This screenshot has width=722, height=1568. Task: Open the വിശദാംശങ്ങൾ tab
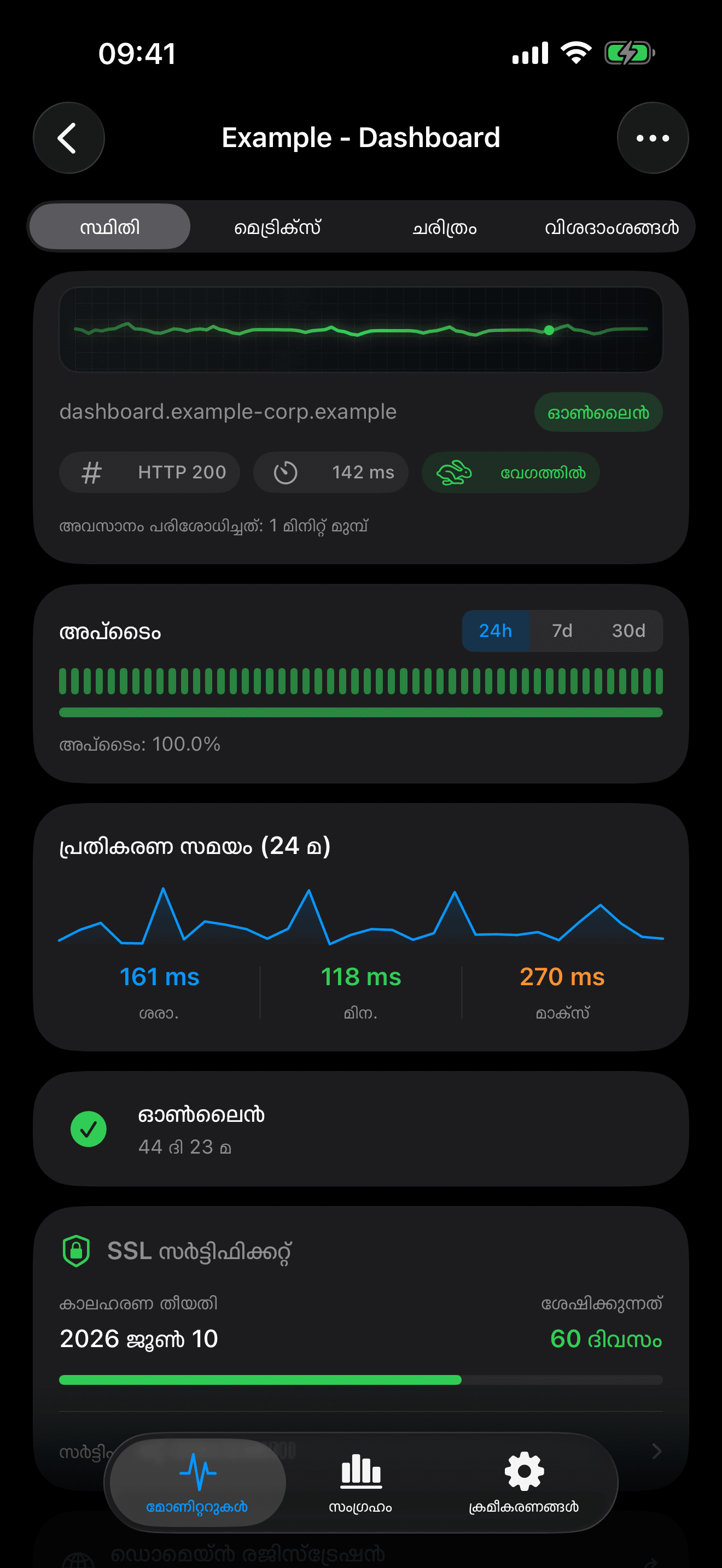point(610,227)
